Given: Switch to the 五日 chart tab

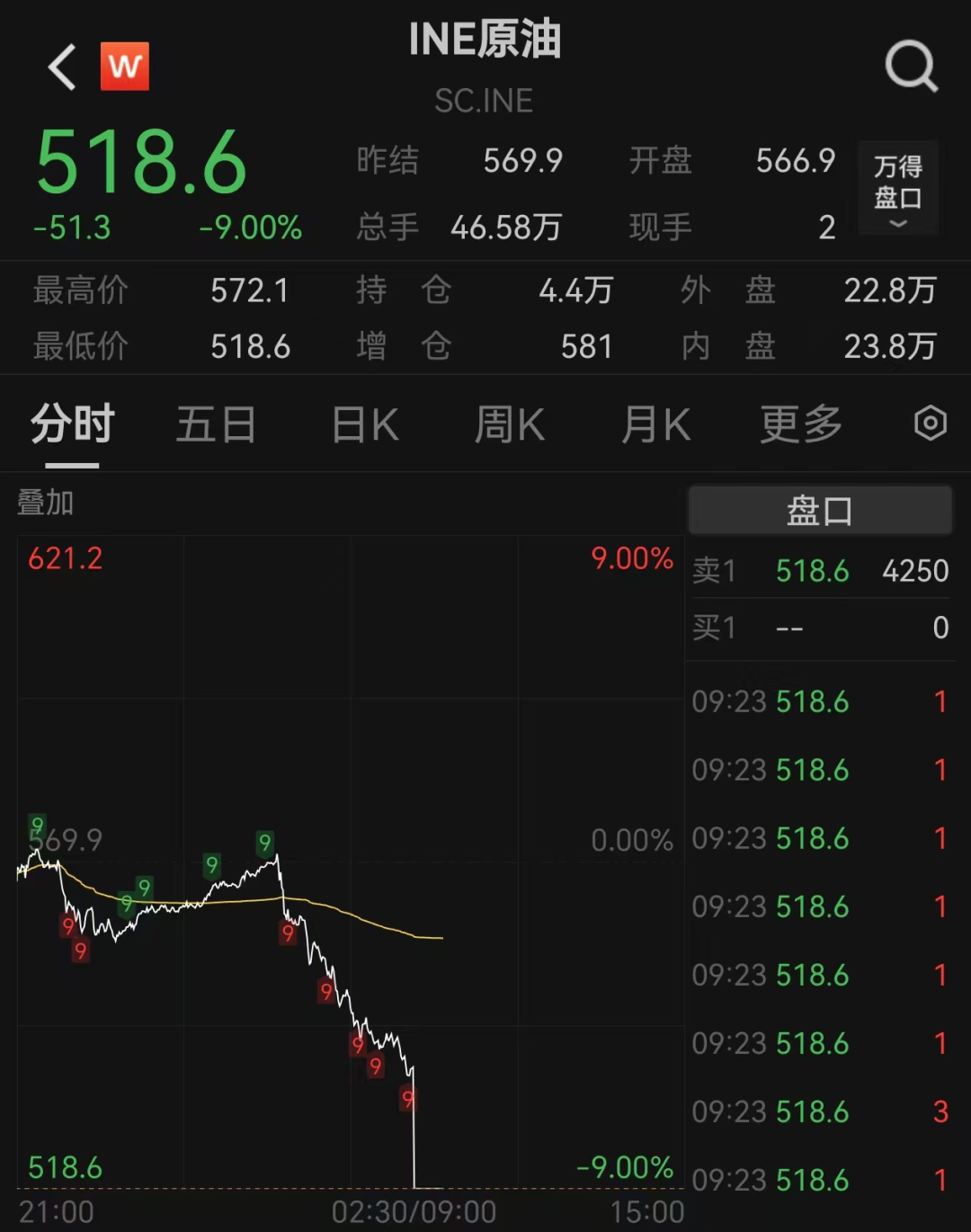Looking at the screenshot, I should (216, 424).
